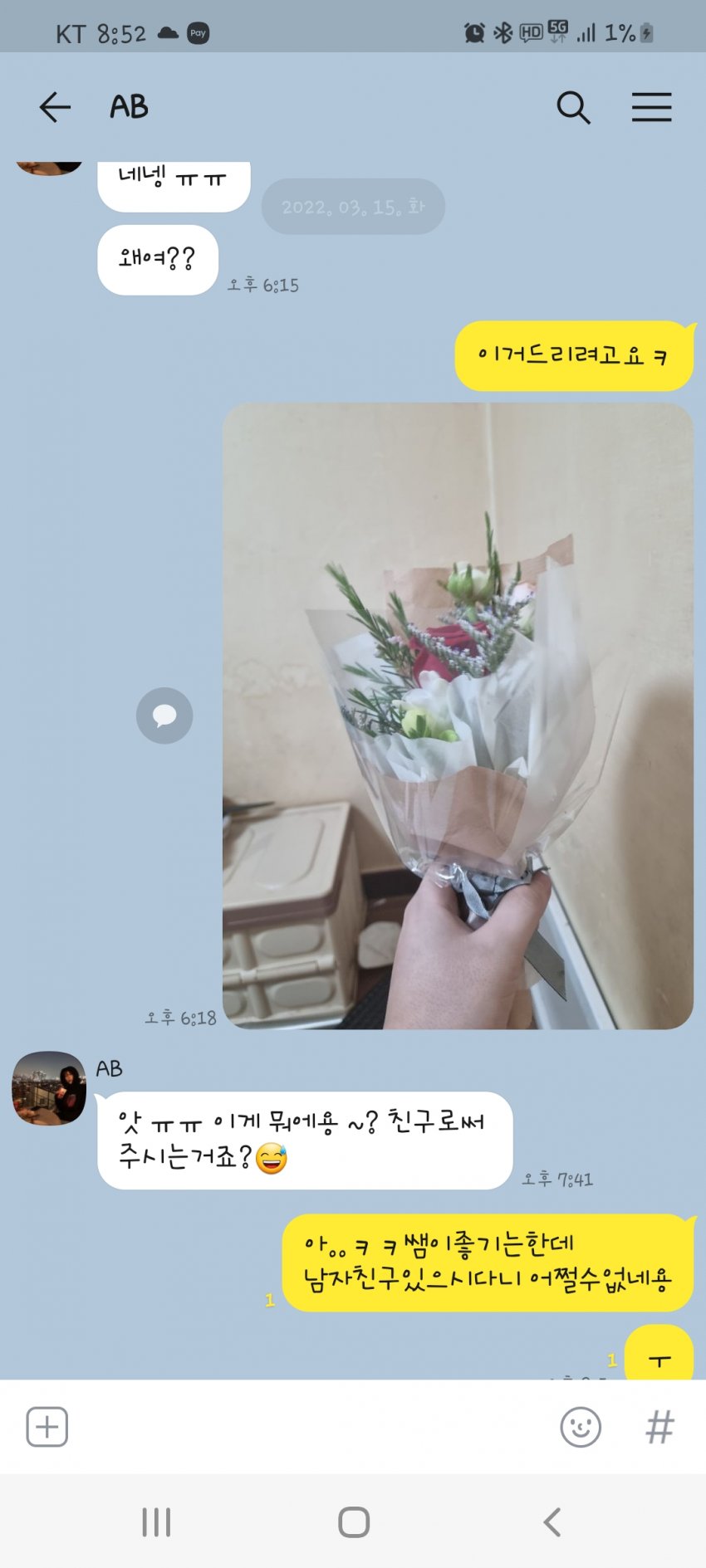Open the chat room hamburger menu
The image size is (706, 1568).
(651, 107)
